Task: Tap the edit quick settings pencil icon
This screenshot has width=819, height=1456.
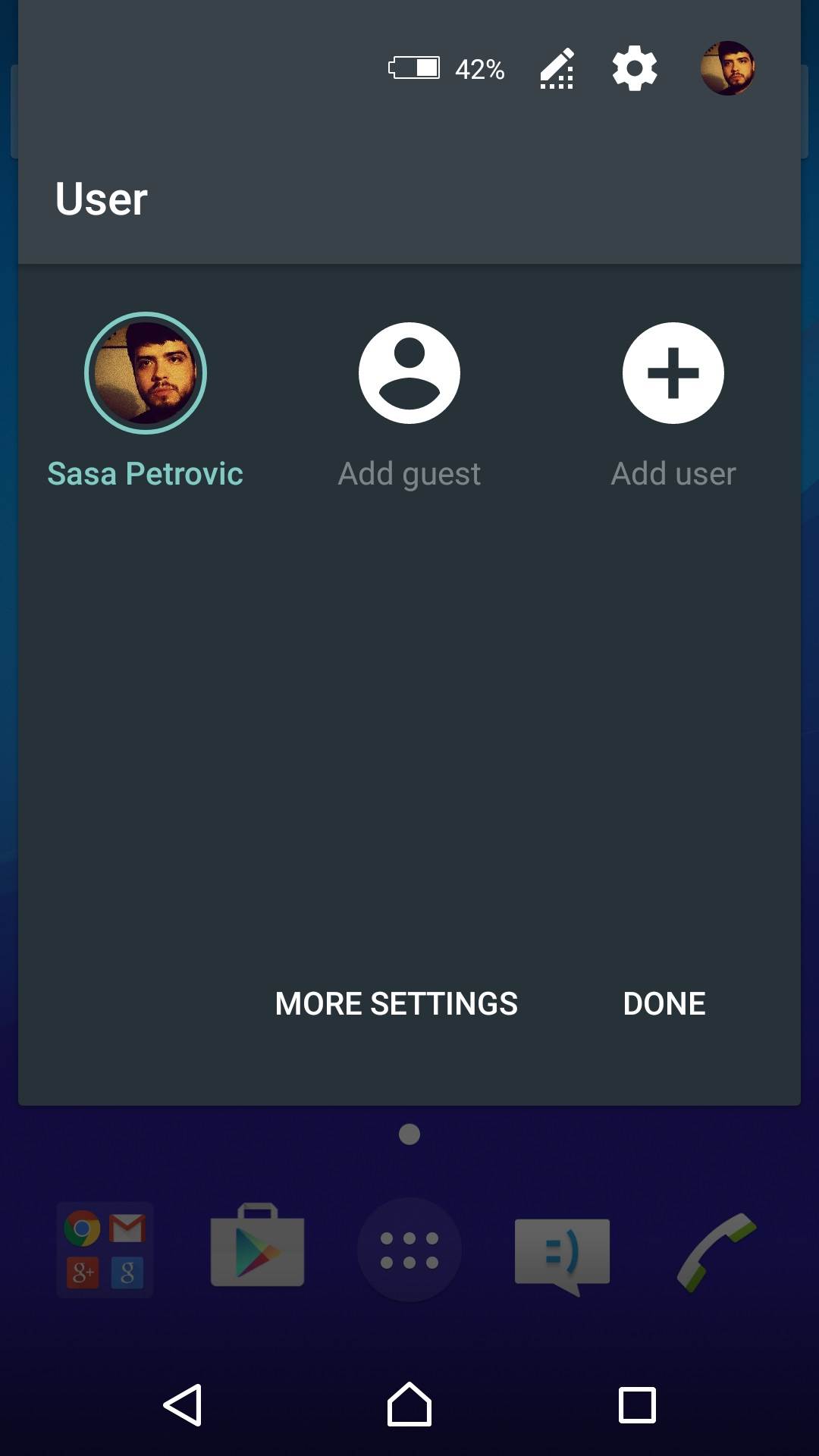Action: [557, 69]
